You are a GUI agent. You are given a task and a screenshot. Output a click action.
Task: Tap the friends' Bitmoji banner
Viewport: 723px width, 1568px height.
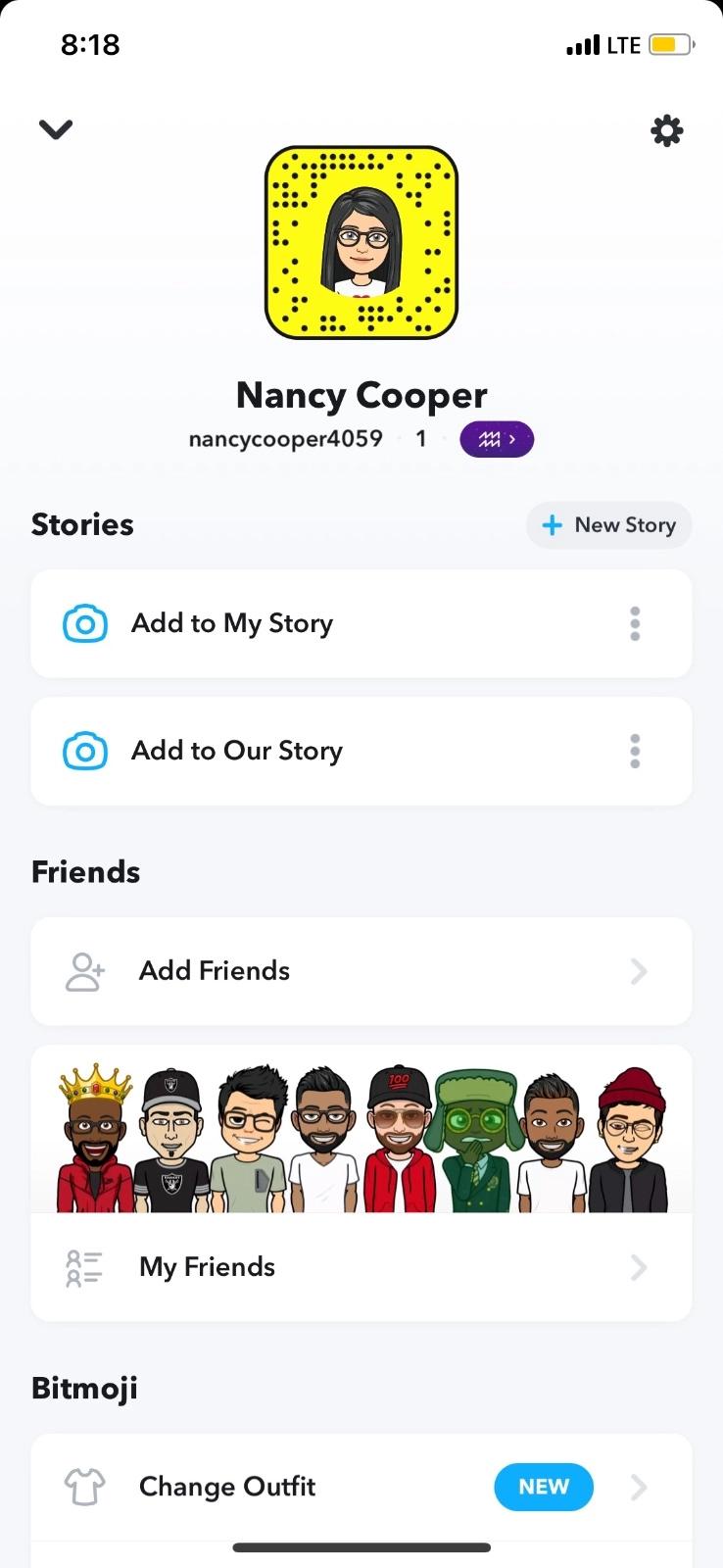click(361, 1137)
